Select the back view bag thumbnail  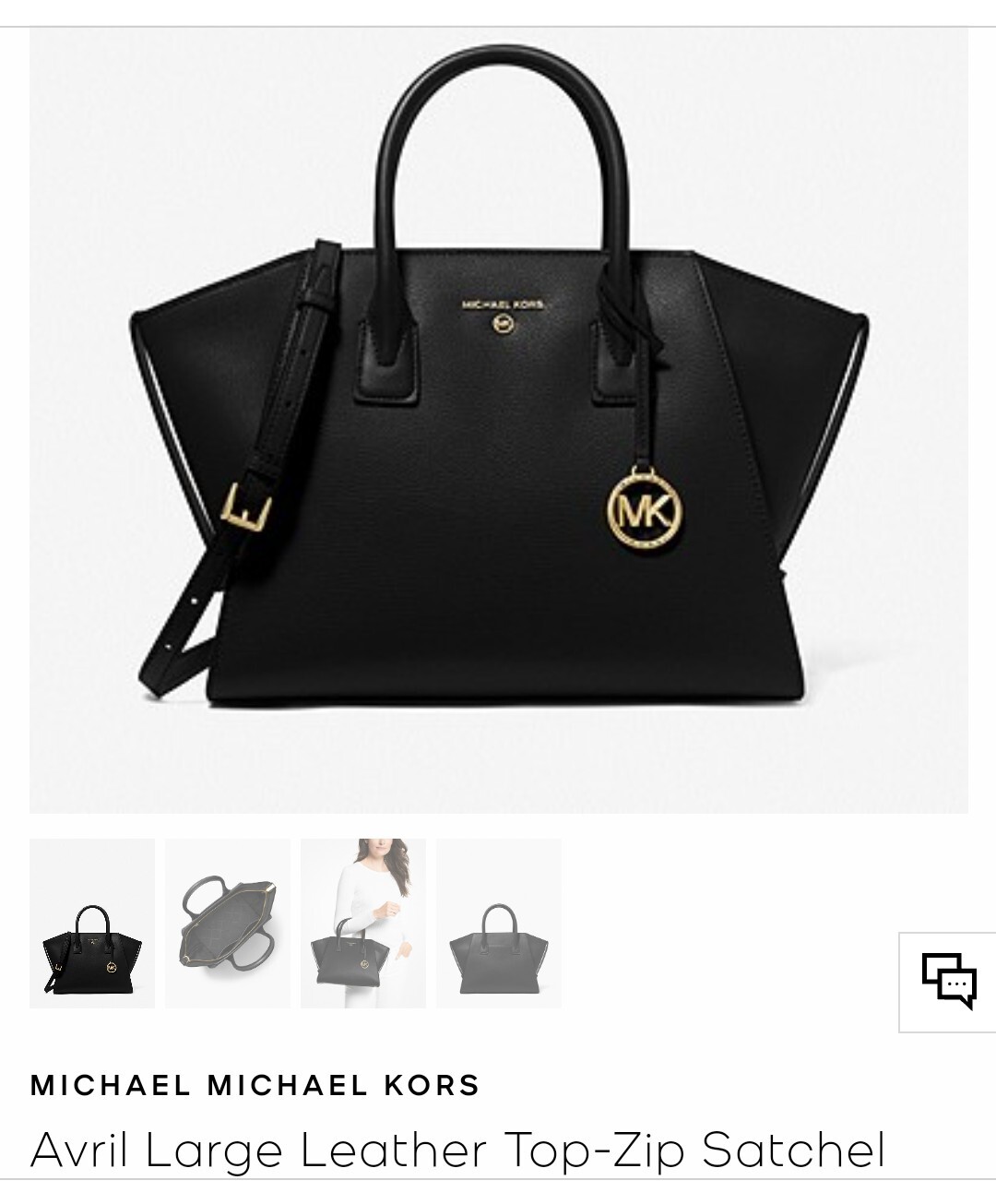click(499, 924)
